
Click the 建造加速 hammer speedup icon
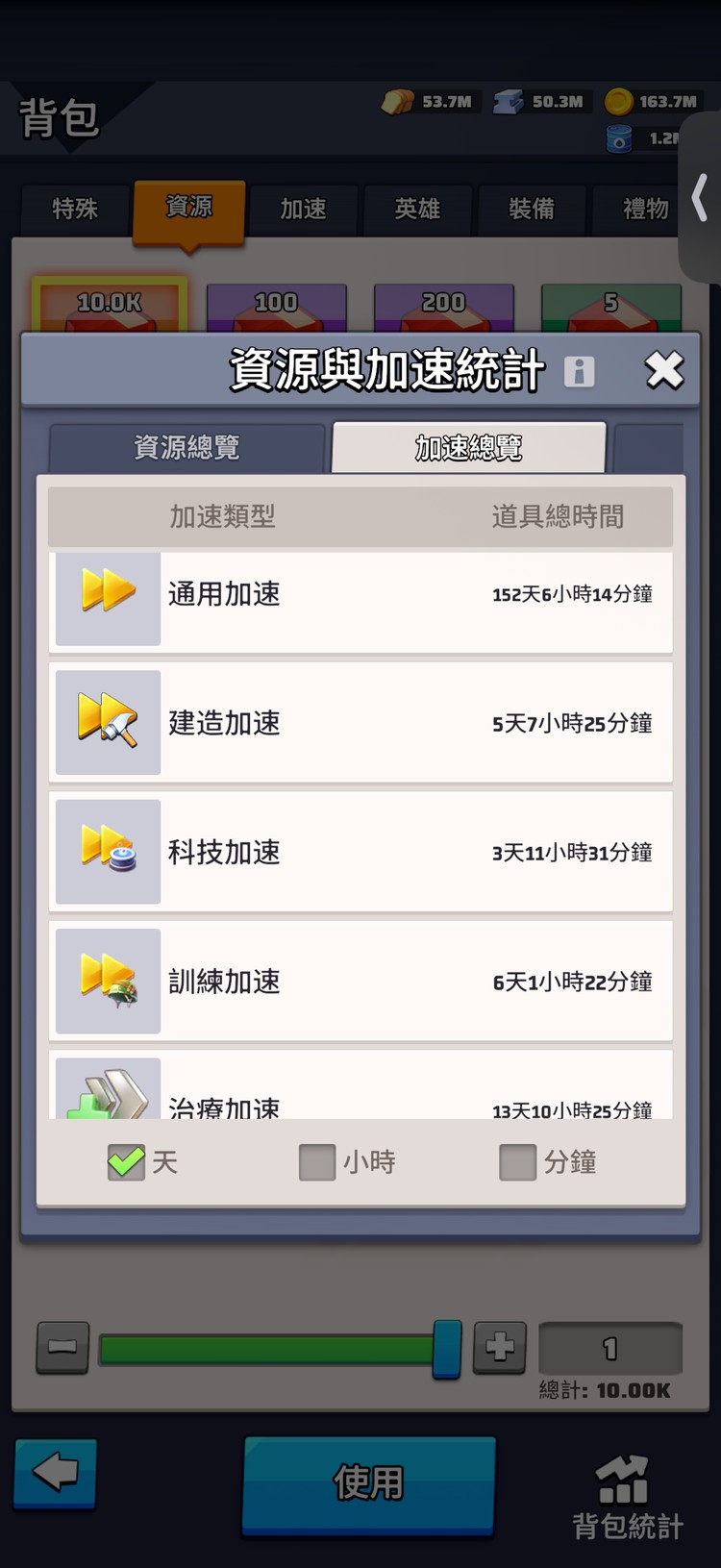107,722
